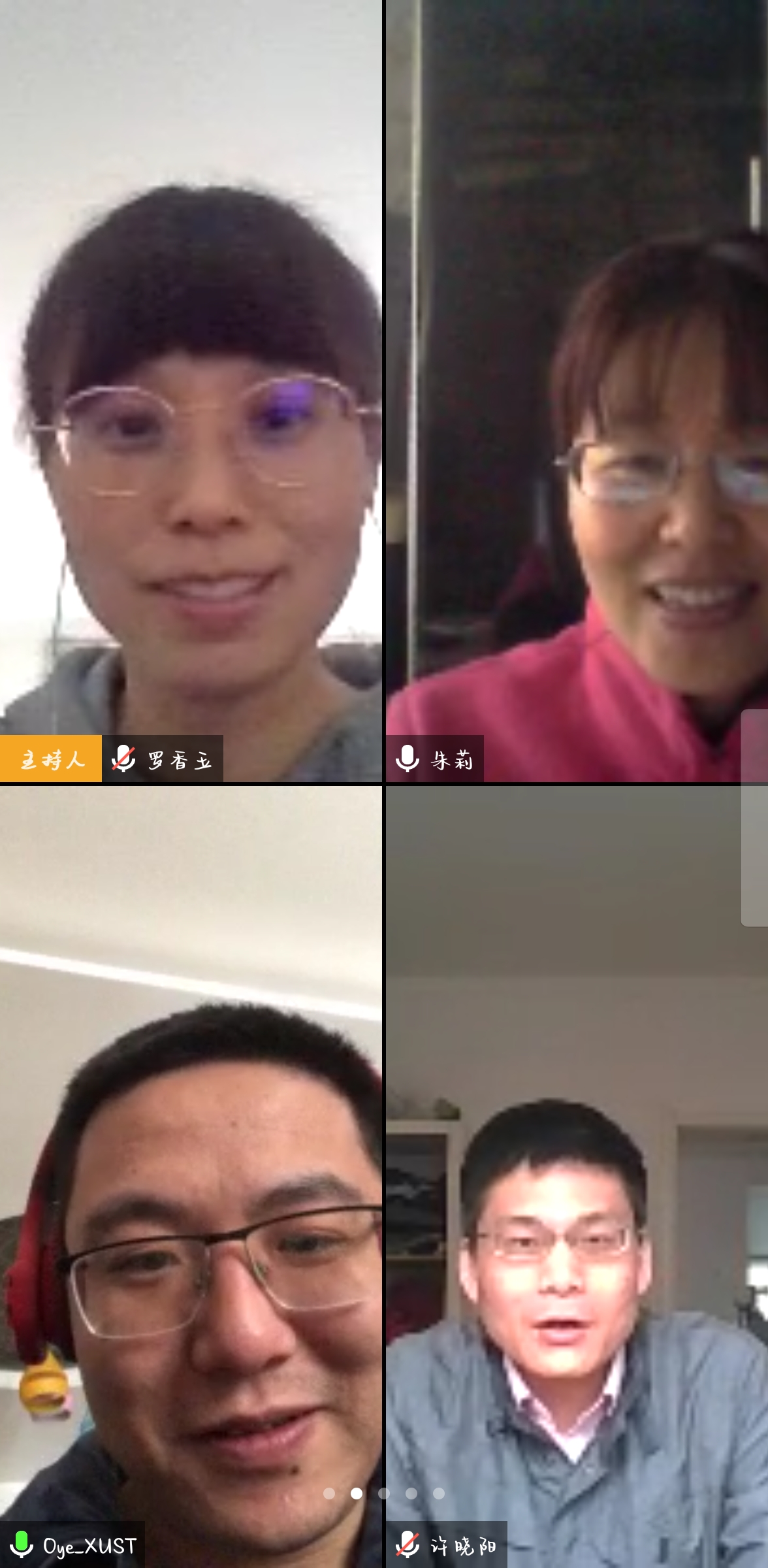Viewport: 768px width, 1568px height.
Task: Select 朱莉's video tile
Action: [575, 392]
